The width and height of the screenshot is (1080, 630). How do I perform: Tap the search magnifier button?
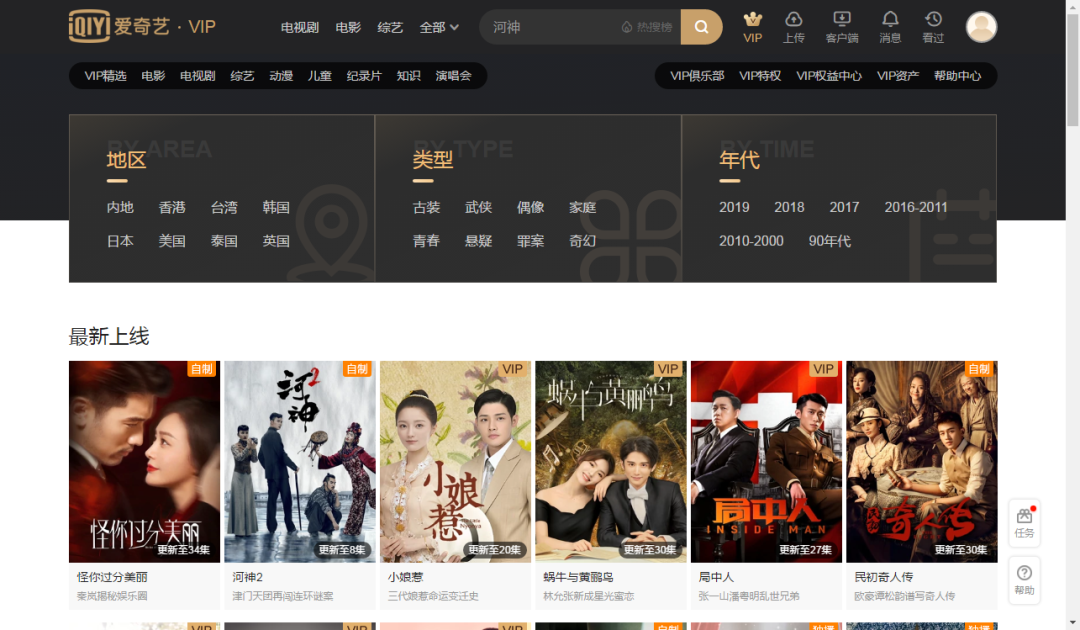pyautogui.click(x=701, y=27)
